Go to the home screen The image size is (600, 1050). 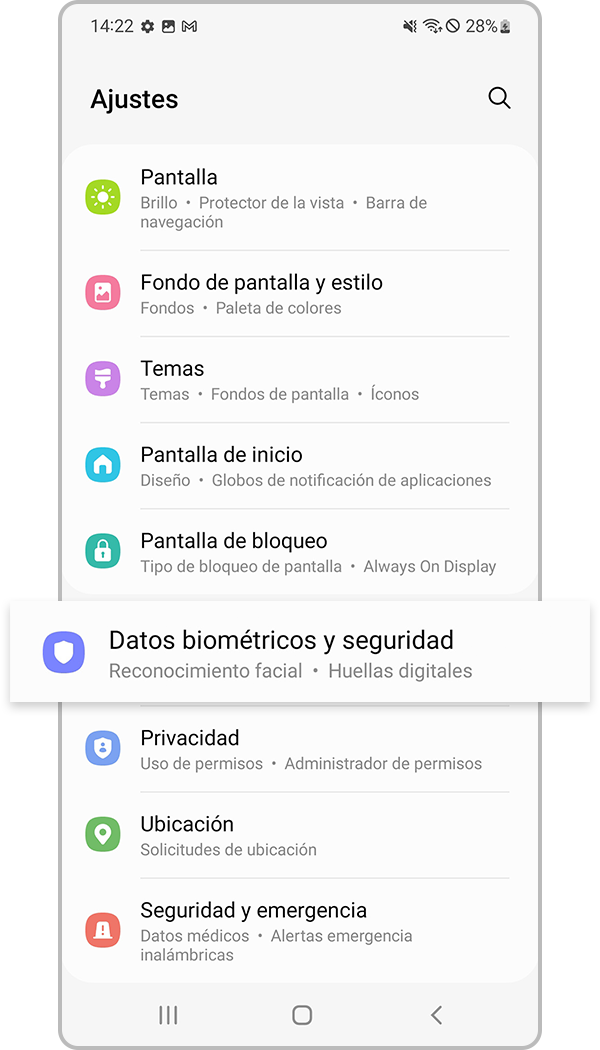coord(302,1015)
